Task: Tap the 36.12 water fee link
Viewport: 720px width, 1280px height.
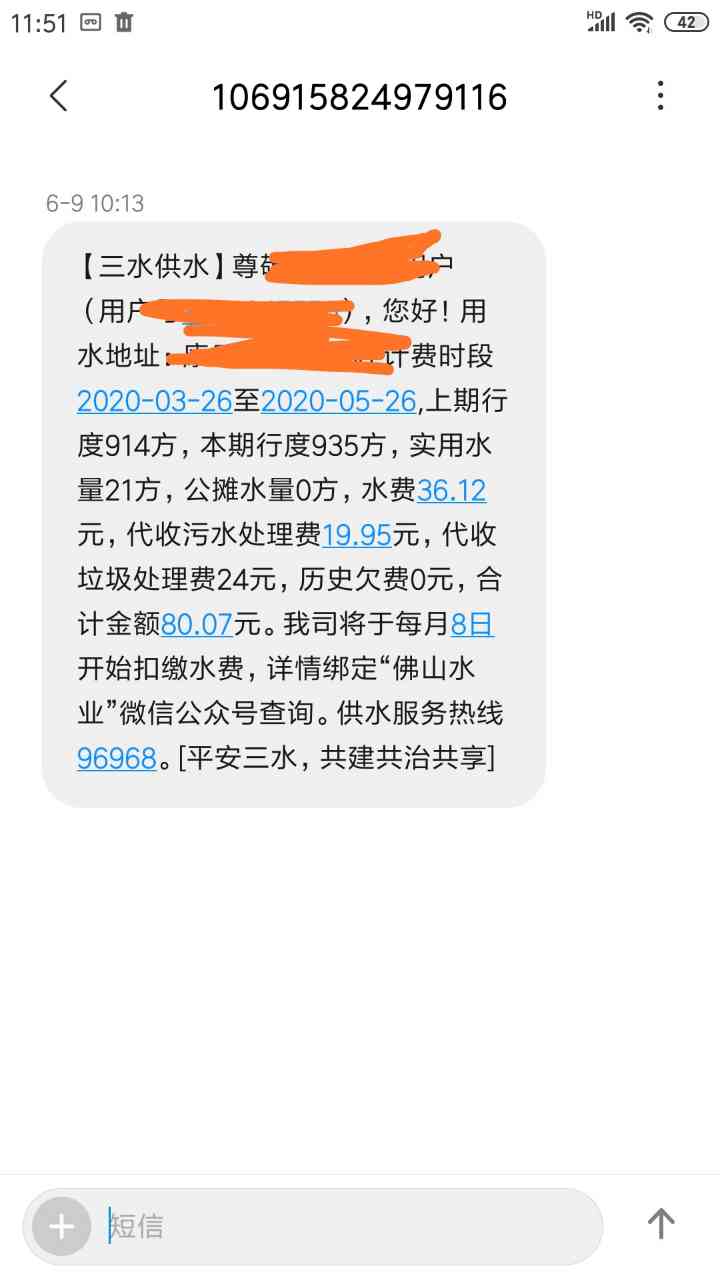Action: [x=451, y=490]
